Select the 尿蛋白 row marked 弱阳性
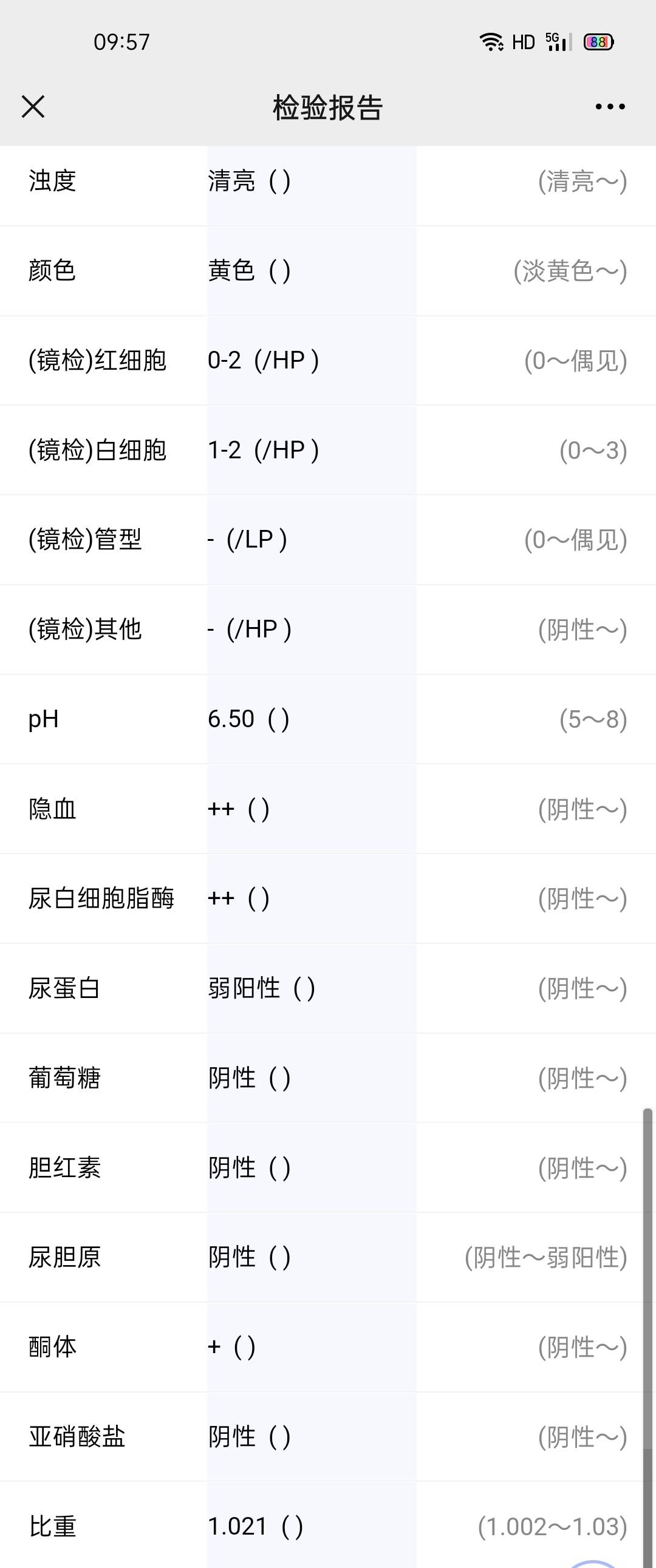The image size is (656, 1568). click(x=262, y=988)
